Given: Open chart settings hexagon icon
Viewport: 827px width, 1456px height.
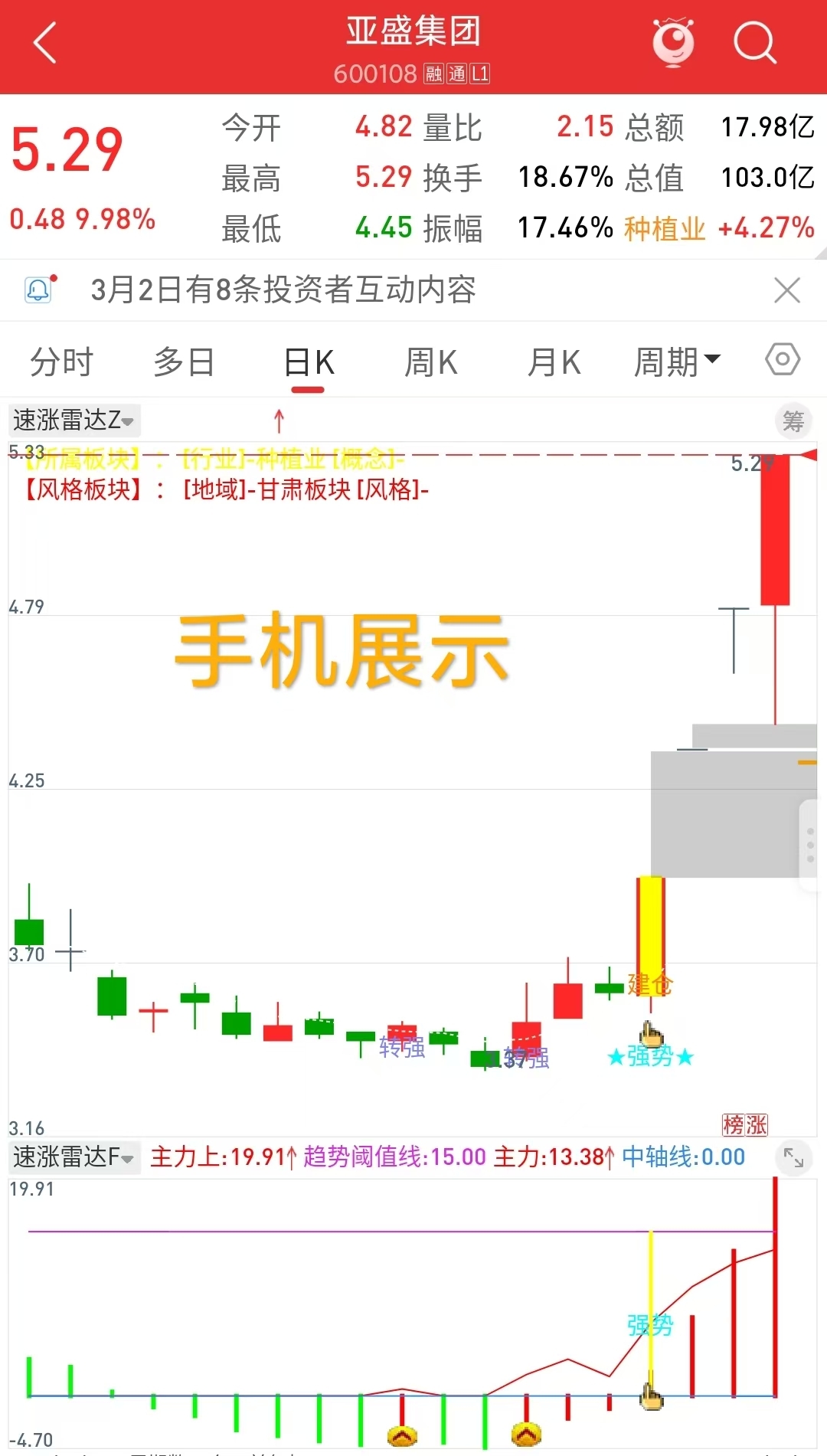Looking at the screenshot, I should [x=783, y=360].
